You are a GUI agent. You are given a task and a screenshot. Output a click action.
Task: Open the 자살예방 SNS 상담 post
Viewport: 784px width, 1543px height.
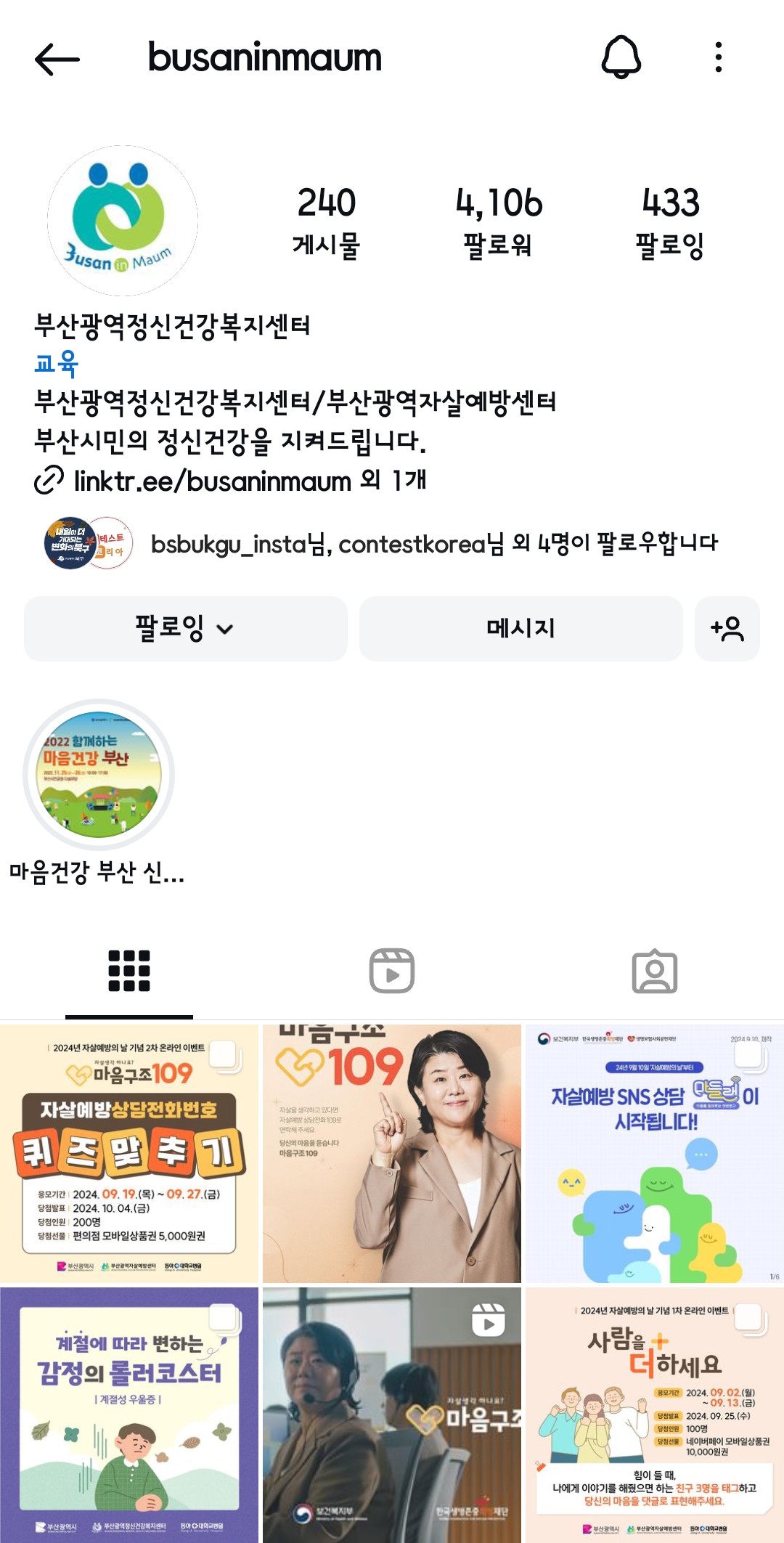tap(654, 1153)
